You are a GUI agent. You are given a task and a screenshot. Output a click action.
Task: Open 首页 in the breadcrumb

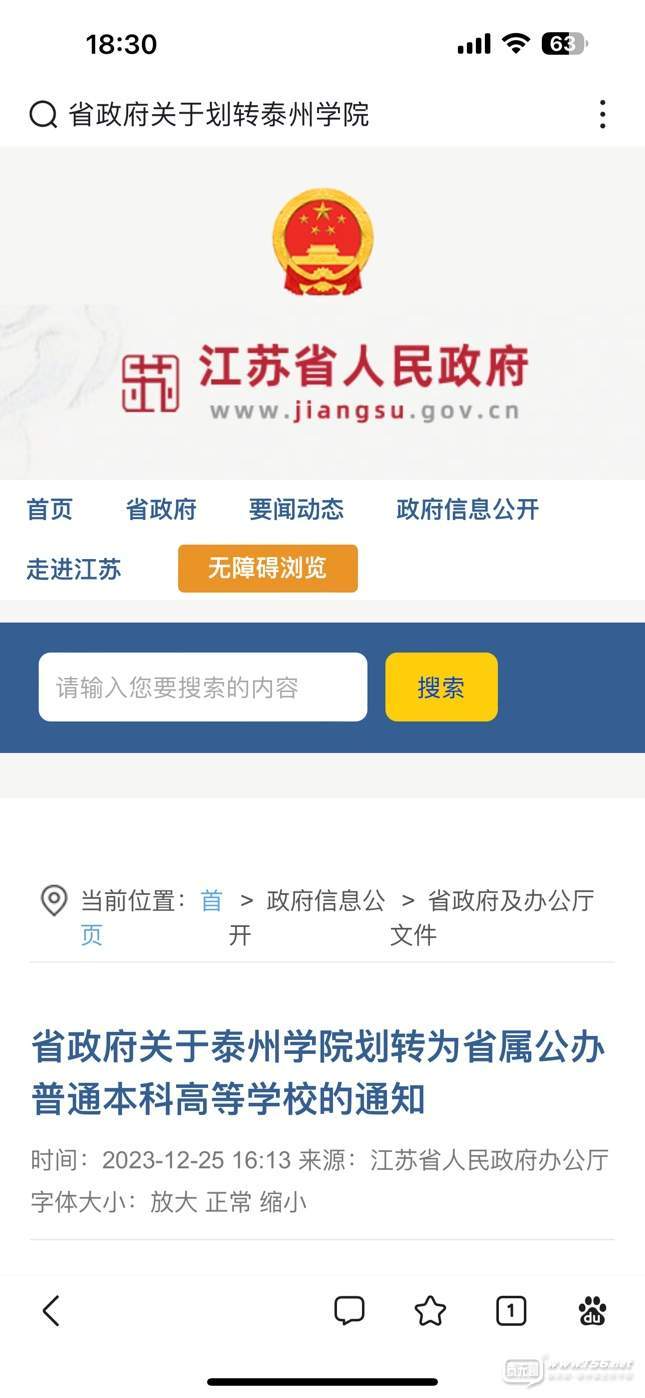[211, 901]
